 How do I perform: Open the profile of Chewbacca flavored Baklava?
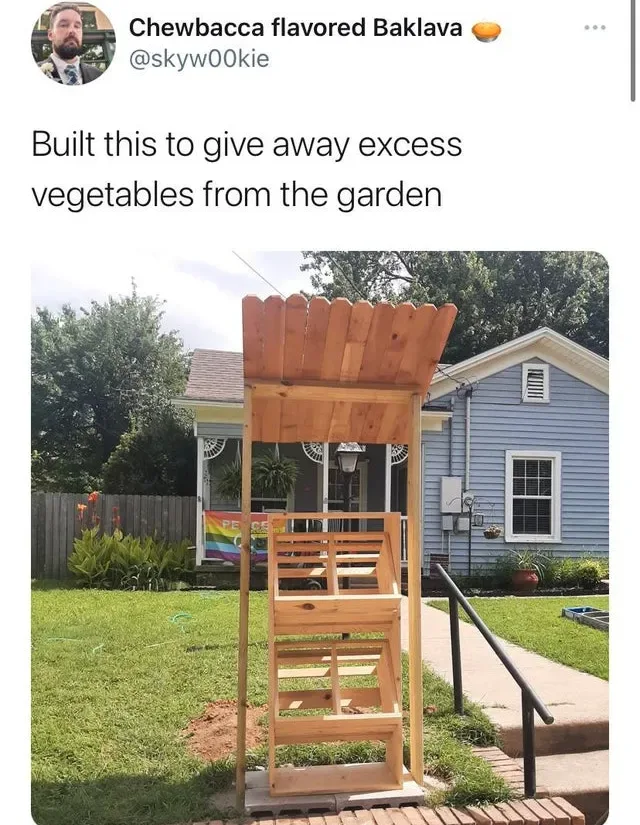tap(295, 28)
